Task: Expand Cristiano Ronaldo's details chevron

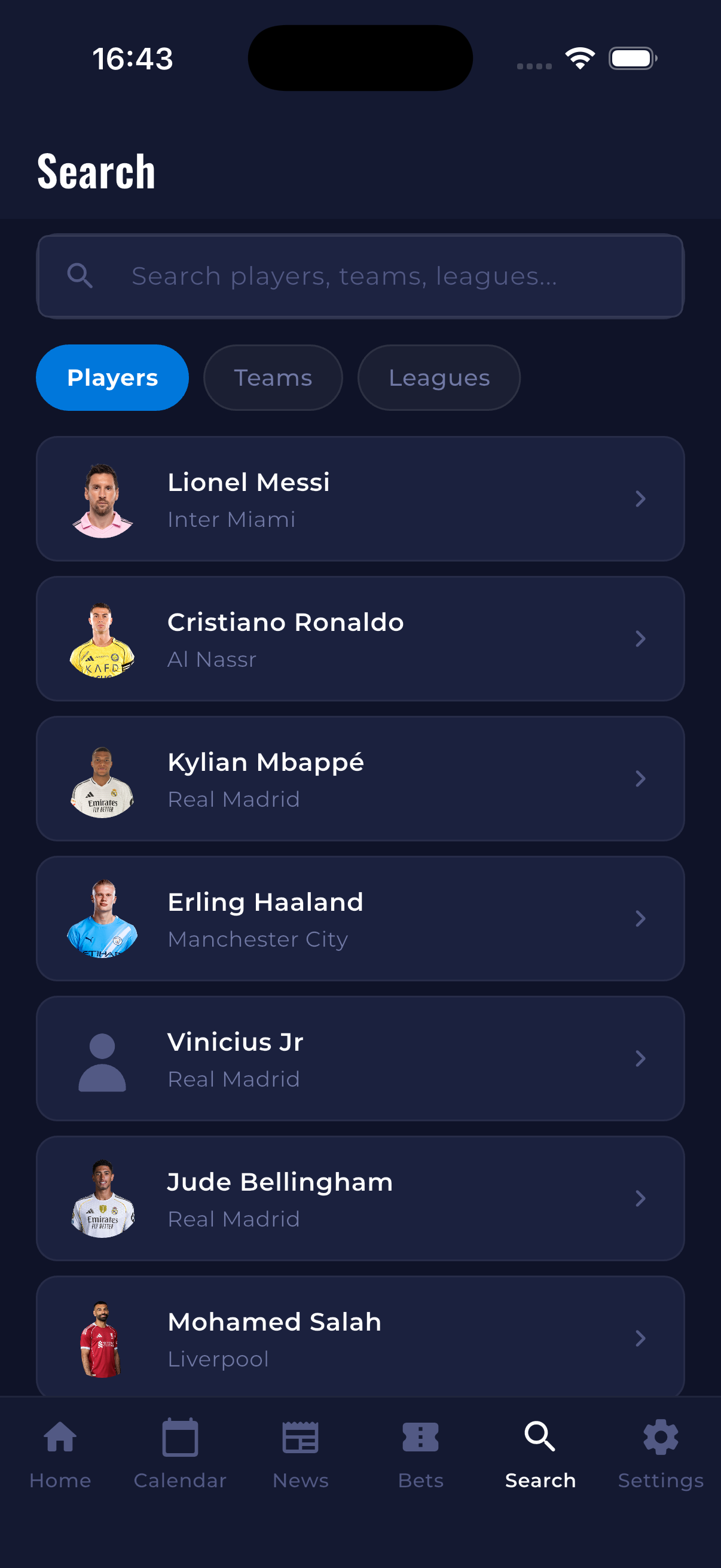Action: [641, 639]
